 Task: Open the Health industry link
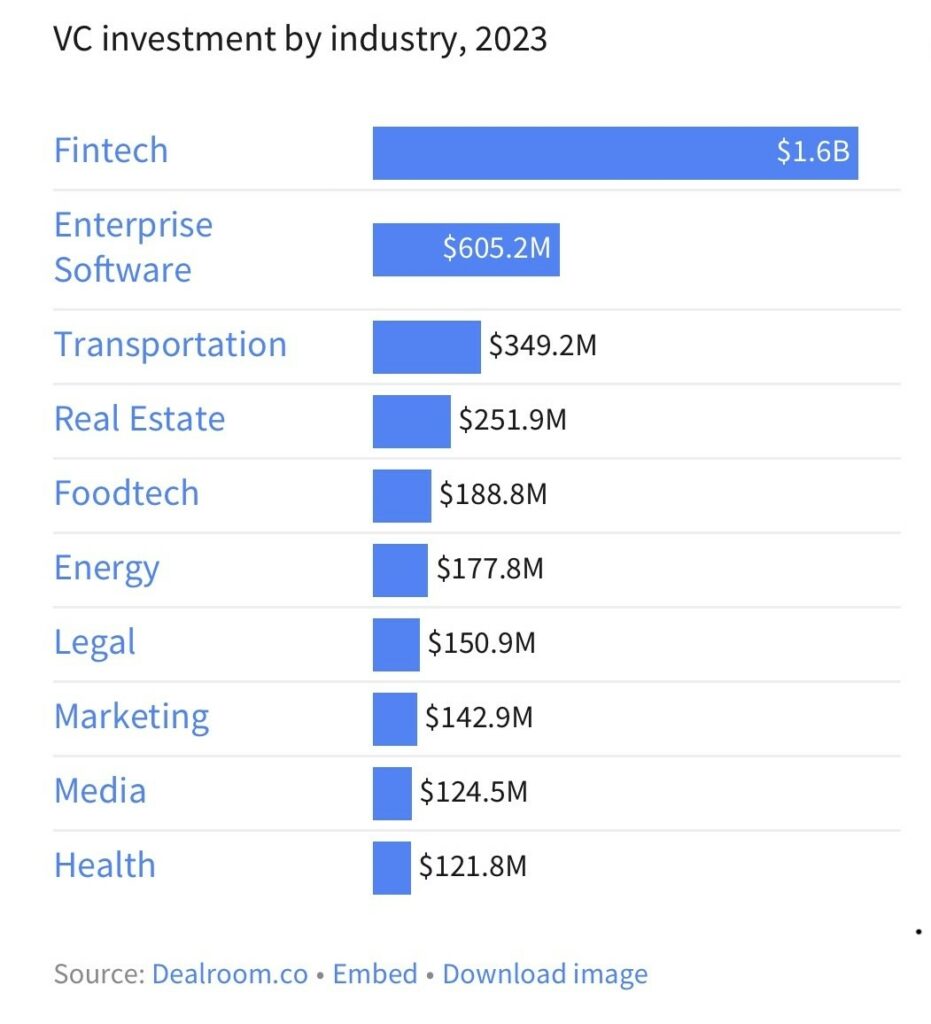(105, 865)
